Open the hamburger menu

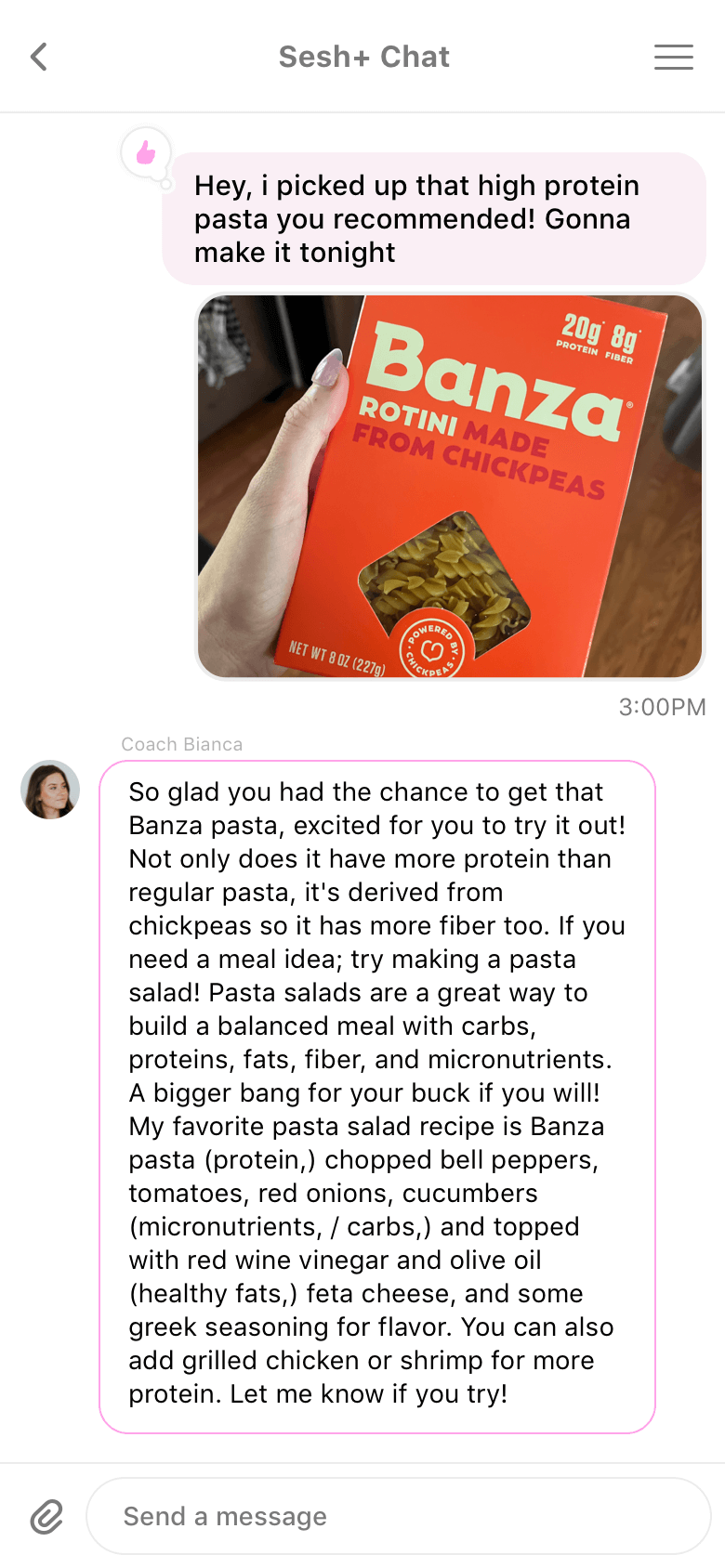coord(673,57)
